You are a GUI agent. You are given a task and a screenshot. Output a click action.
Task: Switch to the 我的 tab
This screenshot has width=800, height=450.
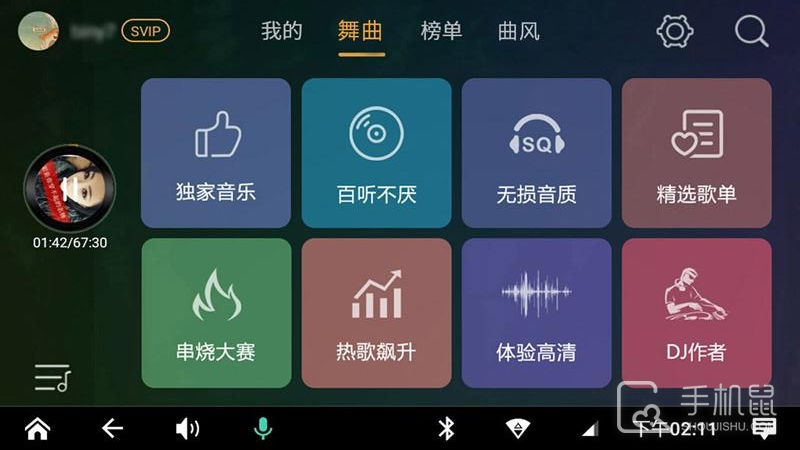pos(281,31)
